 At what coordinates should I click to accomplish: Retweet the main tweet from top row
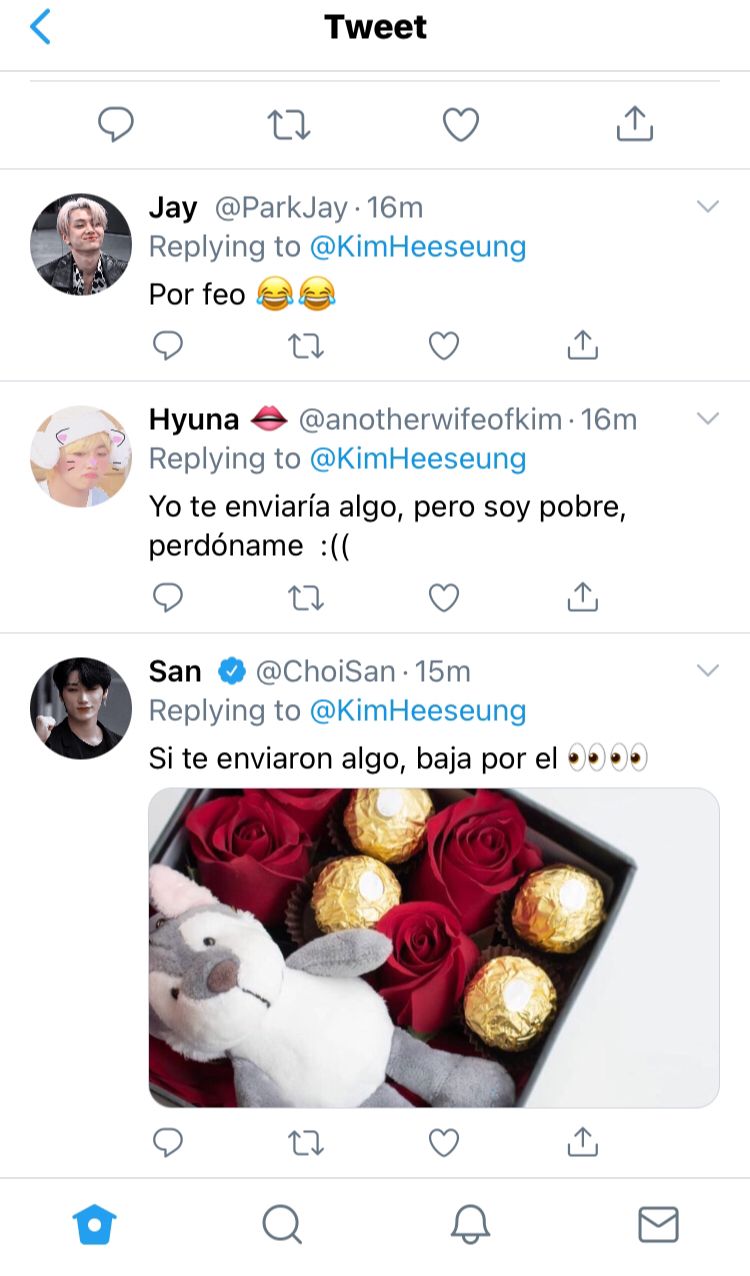click(x=289, y=125)
